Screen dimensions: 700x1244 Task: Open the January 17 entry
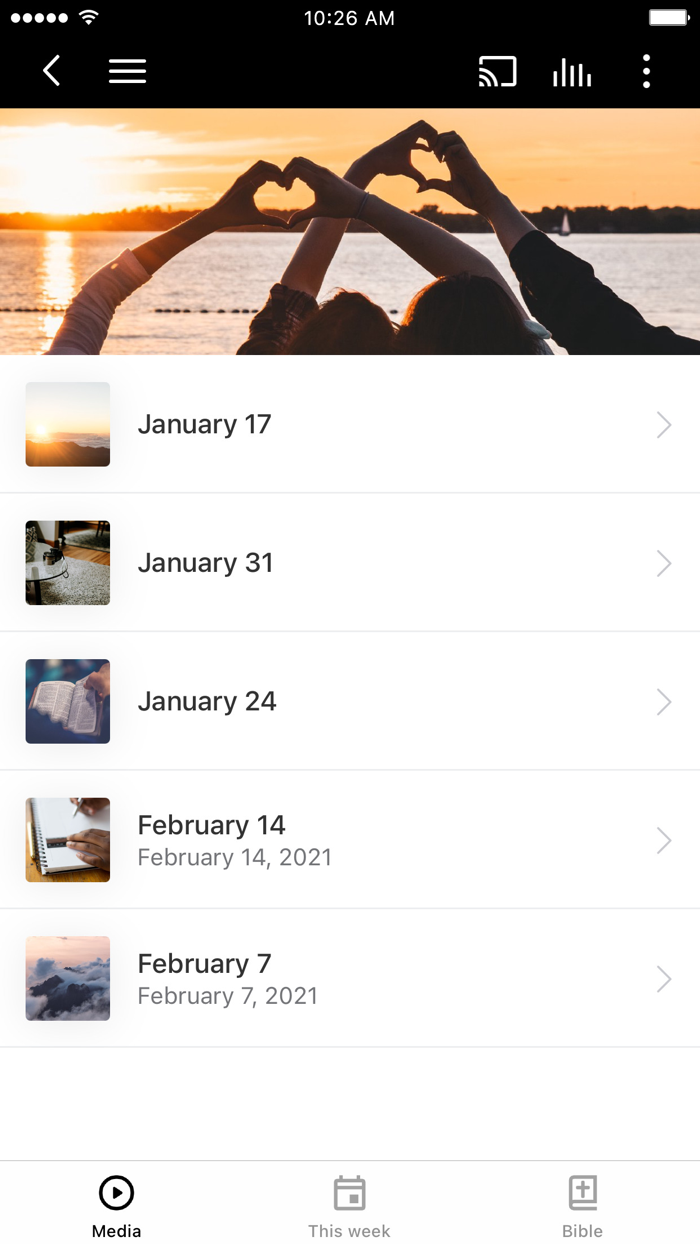(x=350, y=424)
